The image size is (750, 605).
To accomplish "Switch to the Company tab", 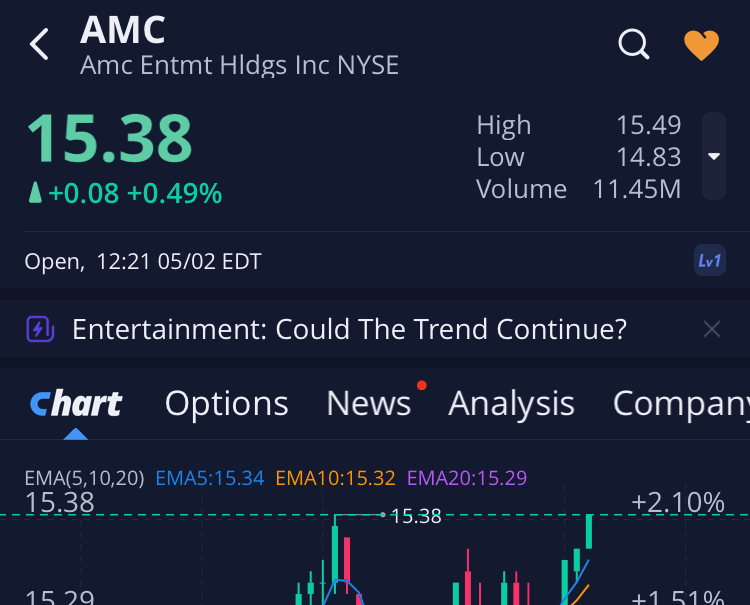I will (680, 404).
